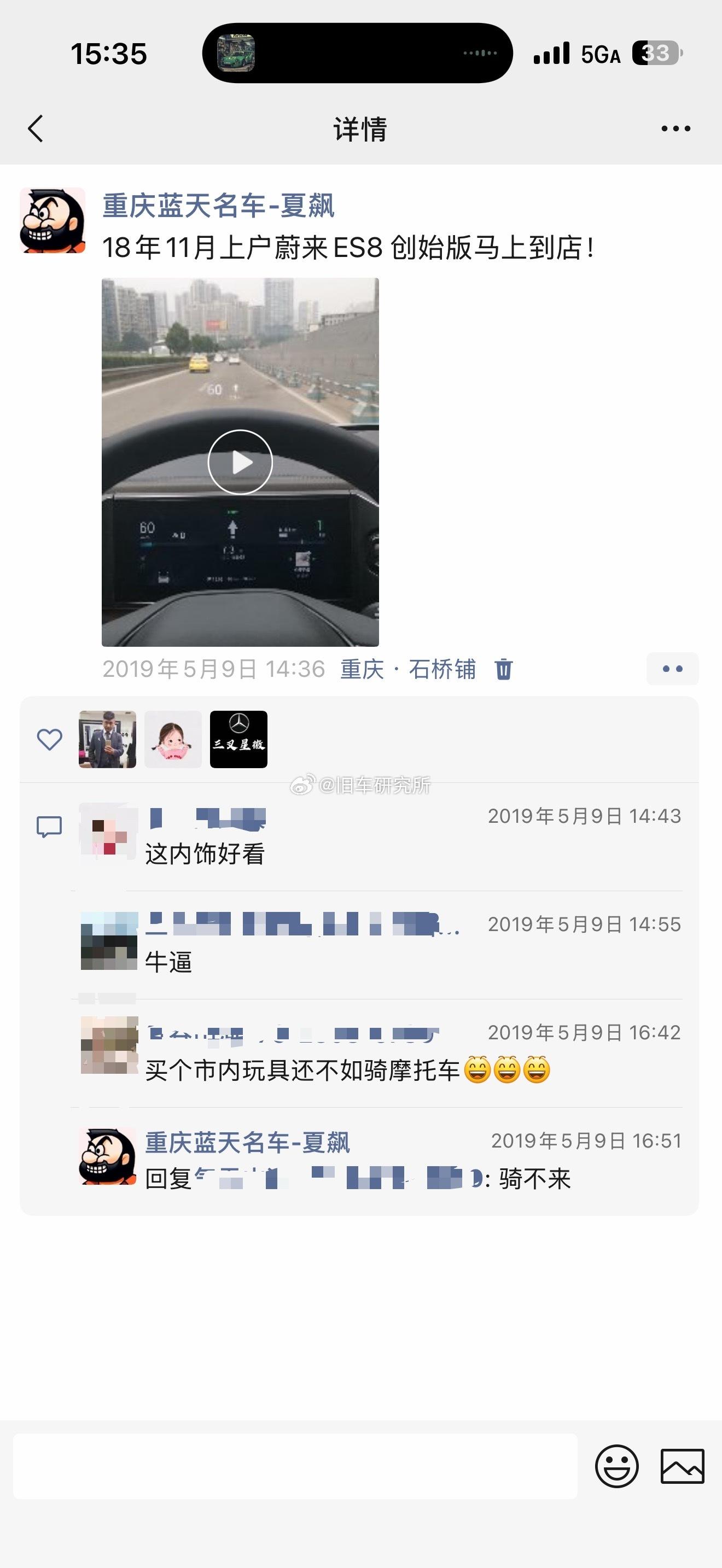Tap the 详情 title bar

360,129
